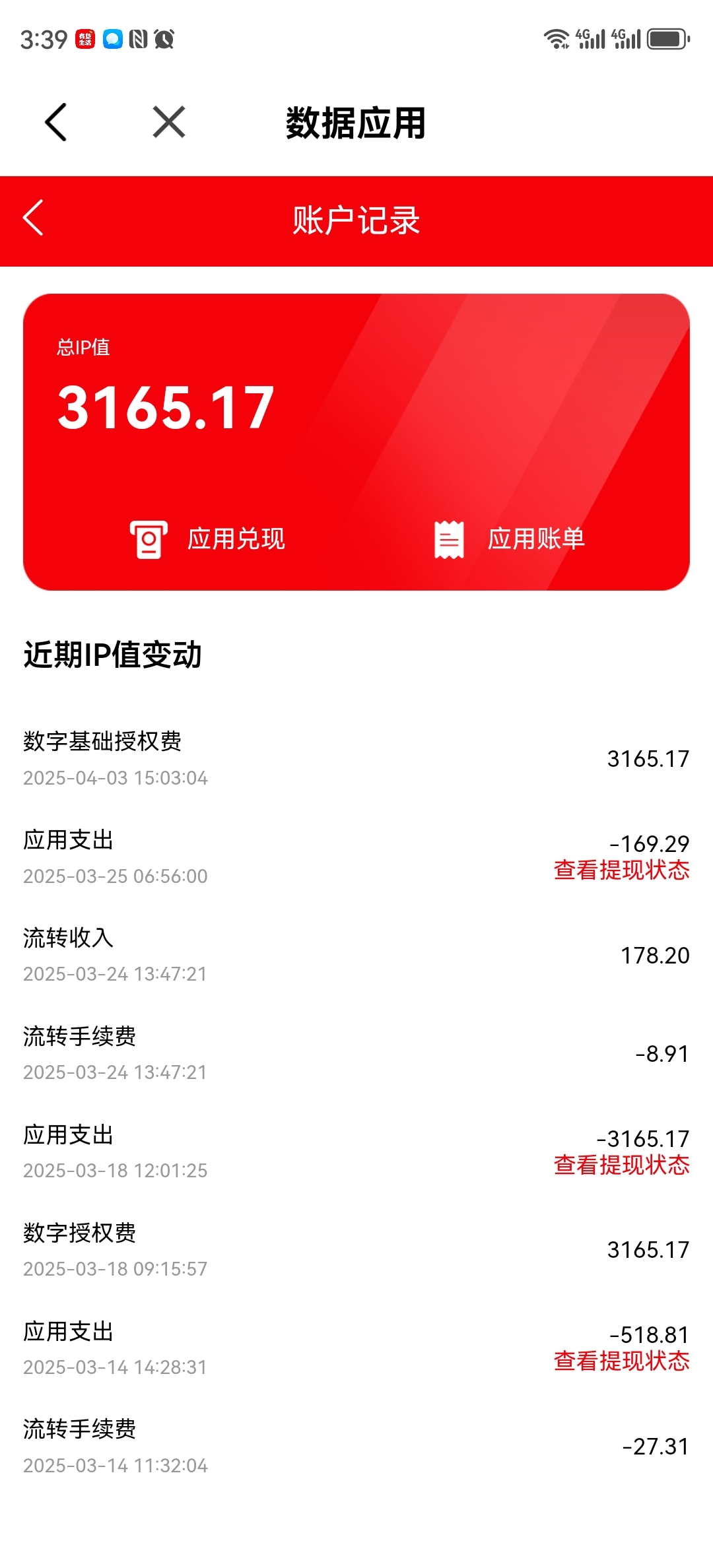The height and width of the screenshot is (1568, 713).
Task: Go back using the top-left arrow
Action: tap(56, 122)
